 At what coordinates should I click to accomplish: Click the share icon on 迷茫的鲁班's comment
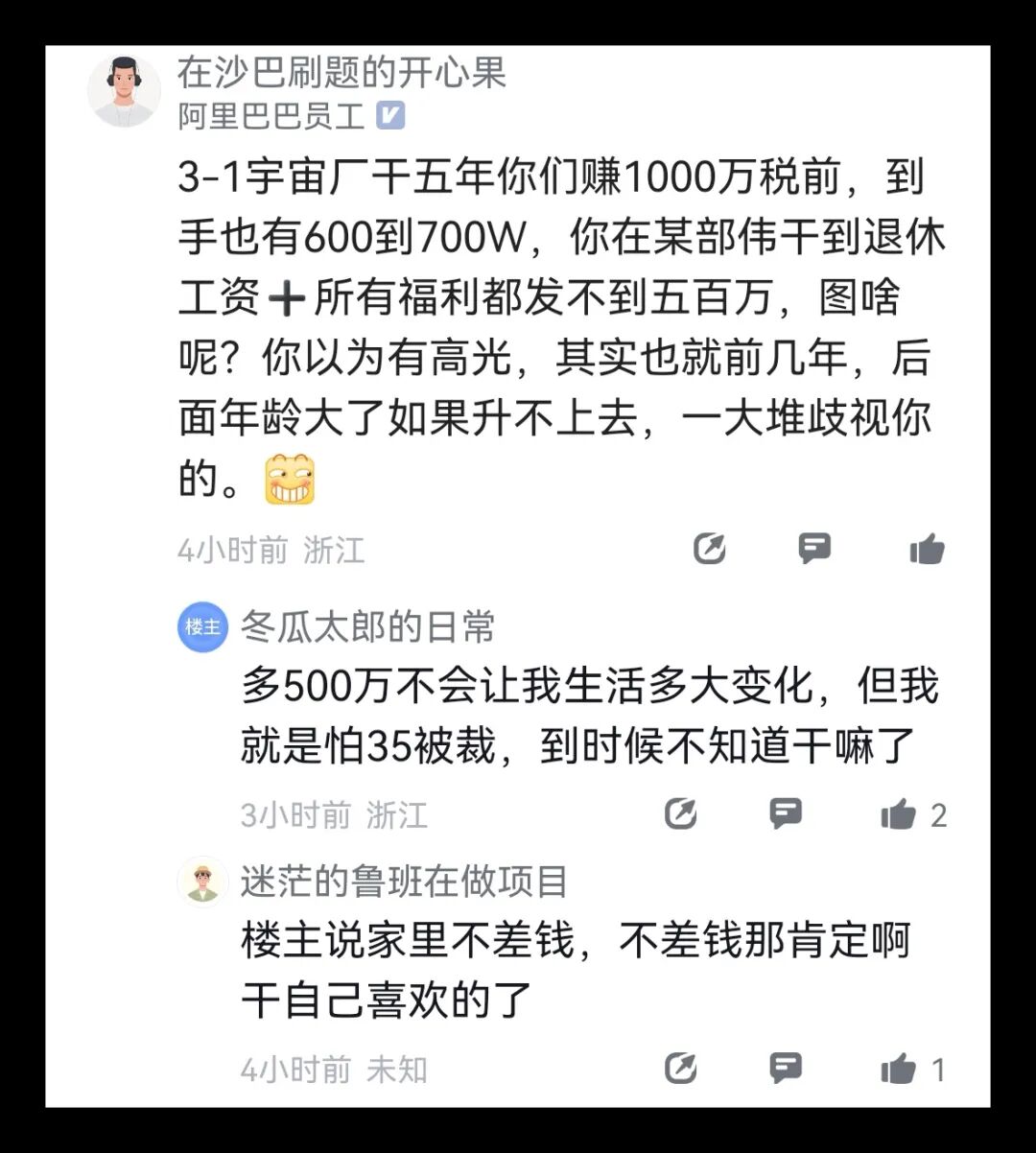click(681, 1066)
